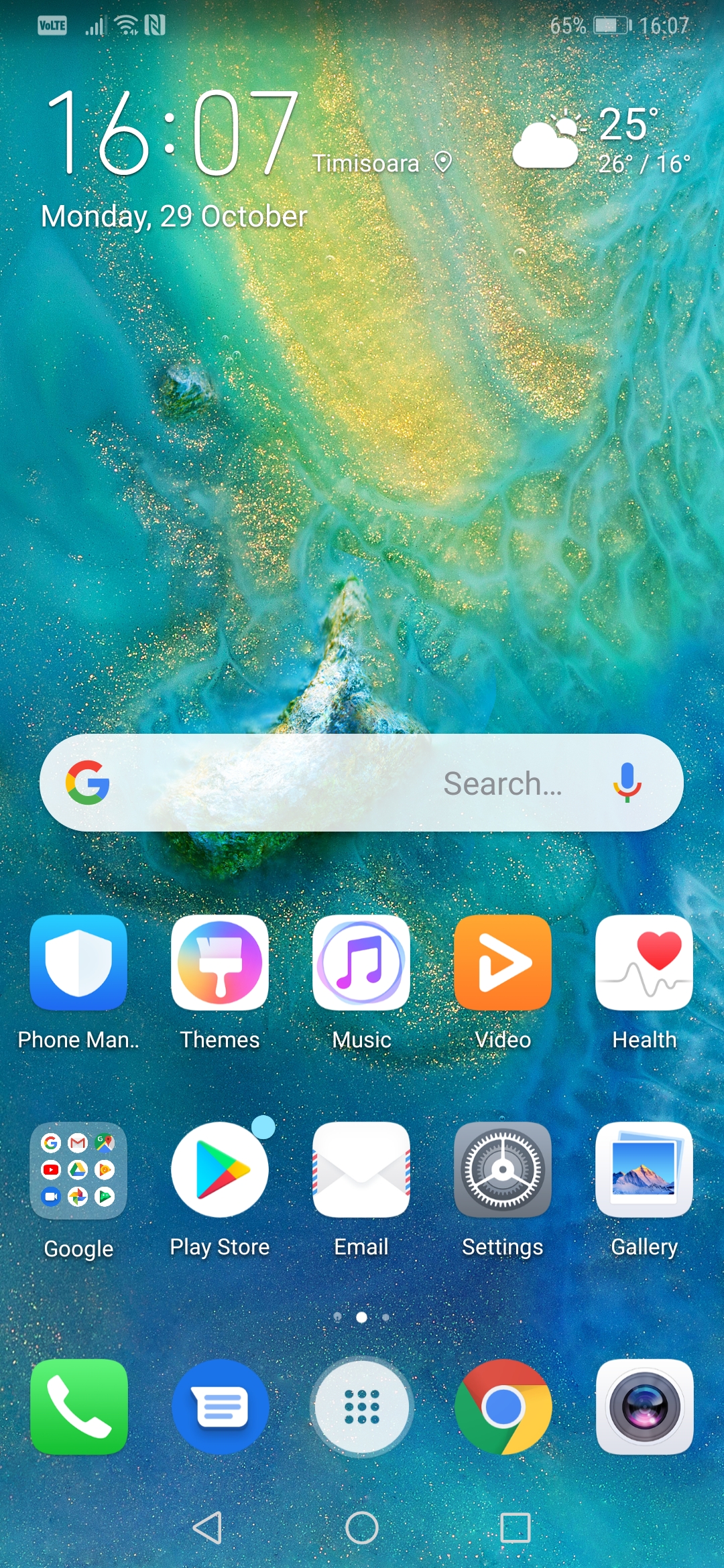Tap the recent apps square button
The image size is (724, 1568).
tap(515, 1528)
